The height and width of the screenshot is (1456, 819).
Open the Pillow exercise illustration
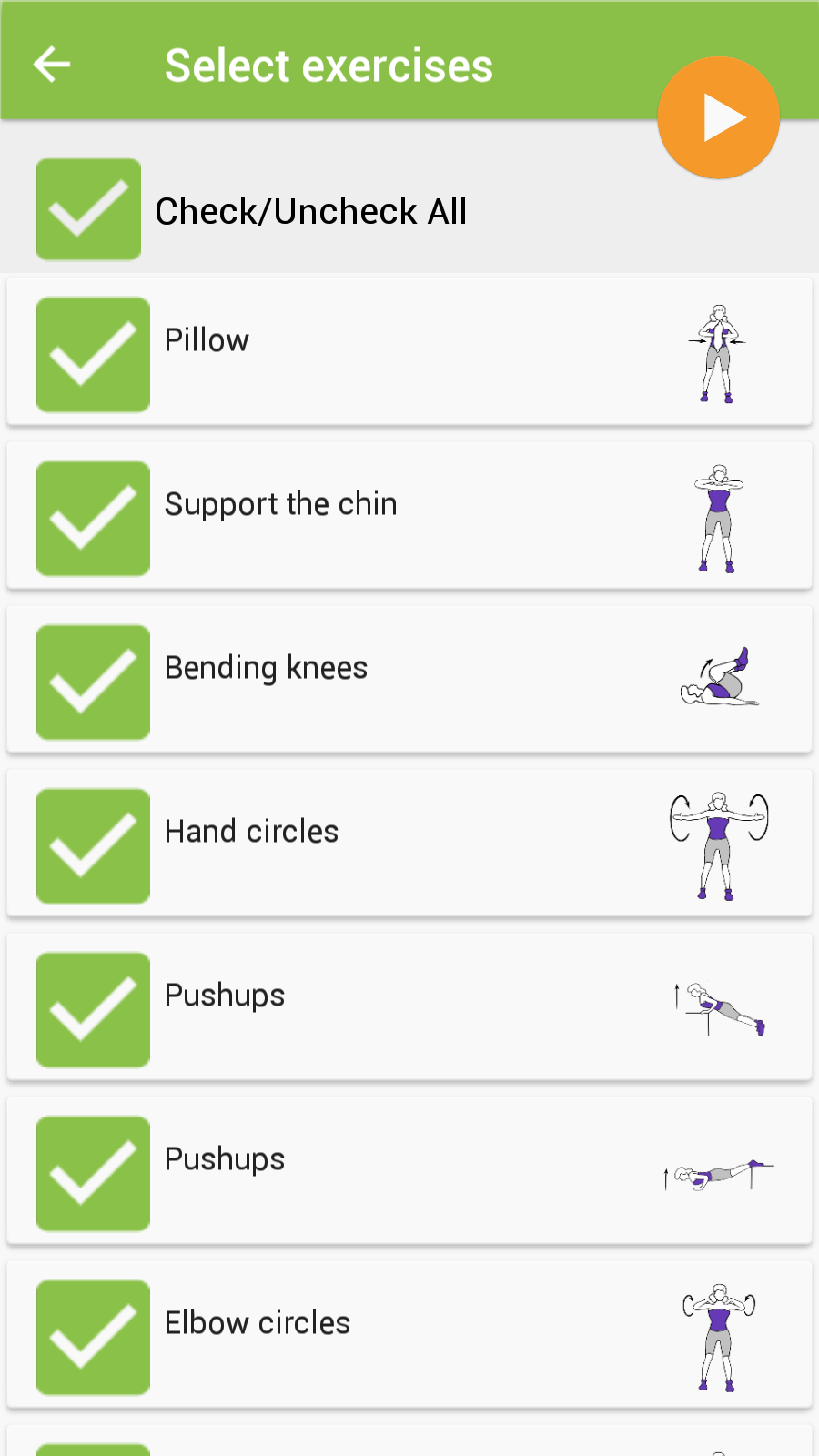[718, 354]
